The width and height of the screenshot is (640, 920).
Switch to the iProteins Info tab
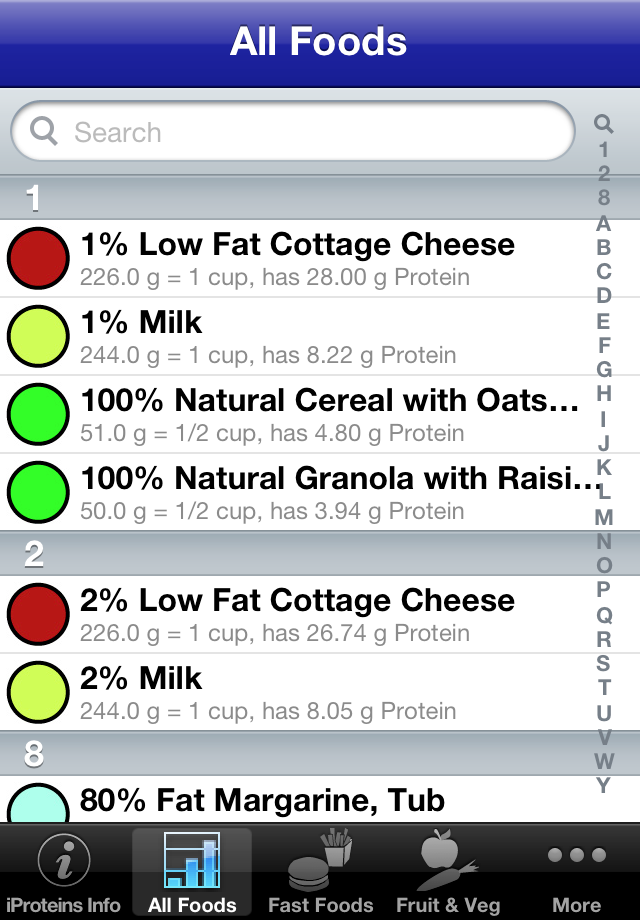64,872
